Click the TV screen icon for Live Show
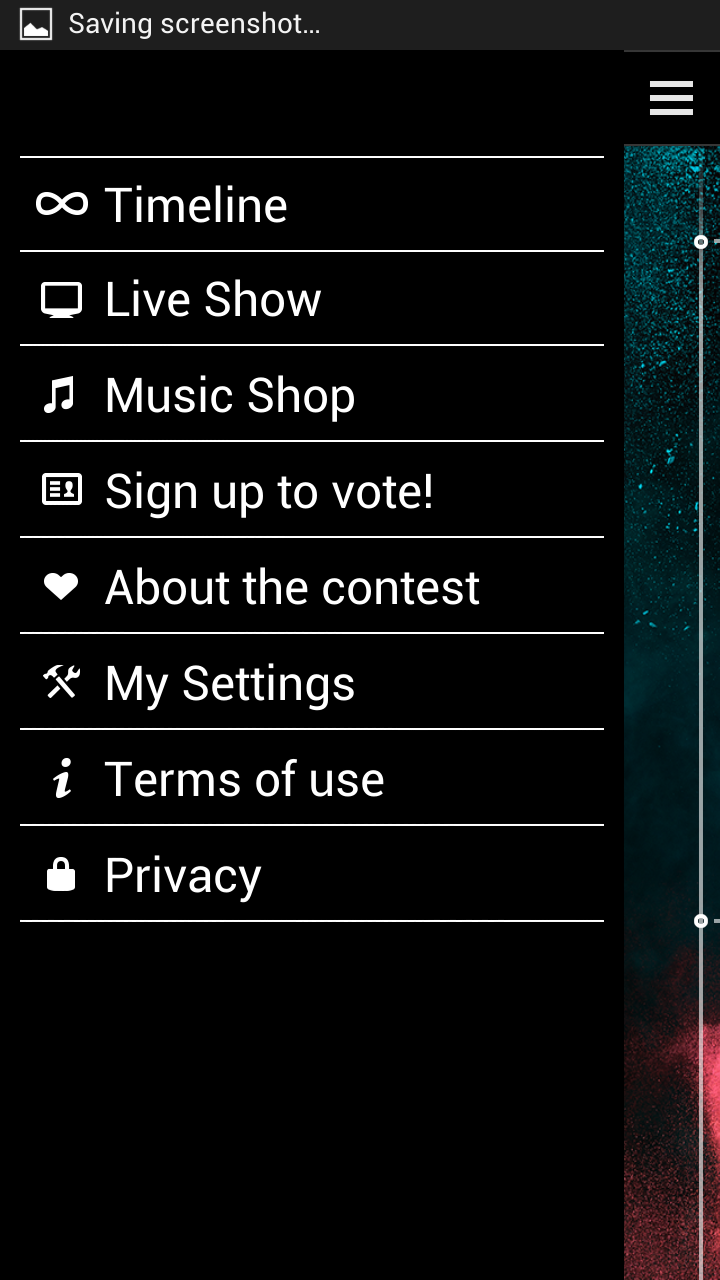This screenshot has height=1280, width=720. (61, 299)
